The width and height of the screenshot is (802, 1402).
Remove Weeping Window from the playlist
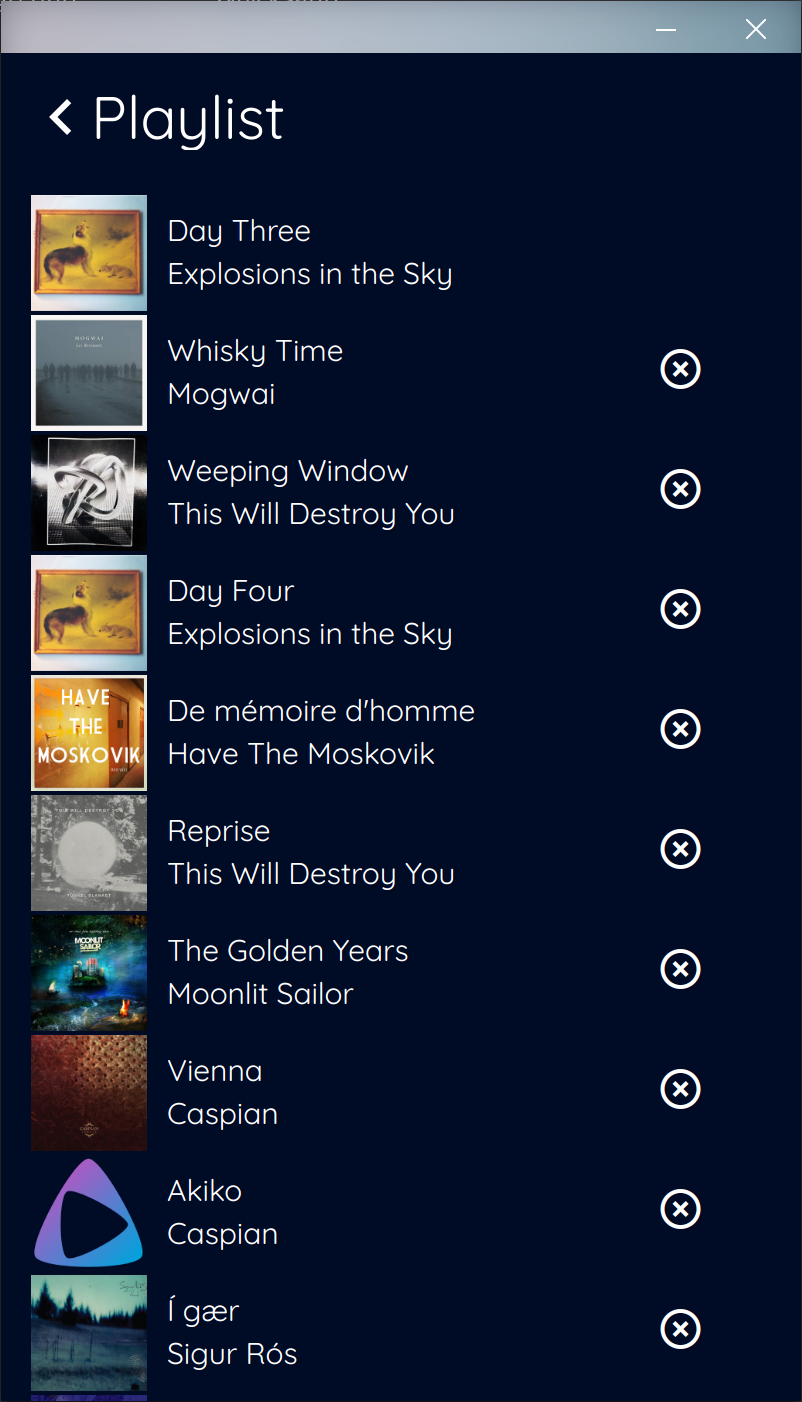click(680, 489)
